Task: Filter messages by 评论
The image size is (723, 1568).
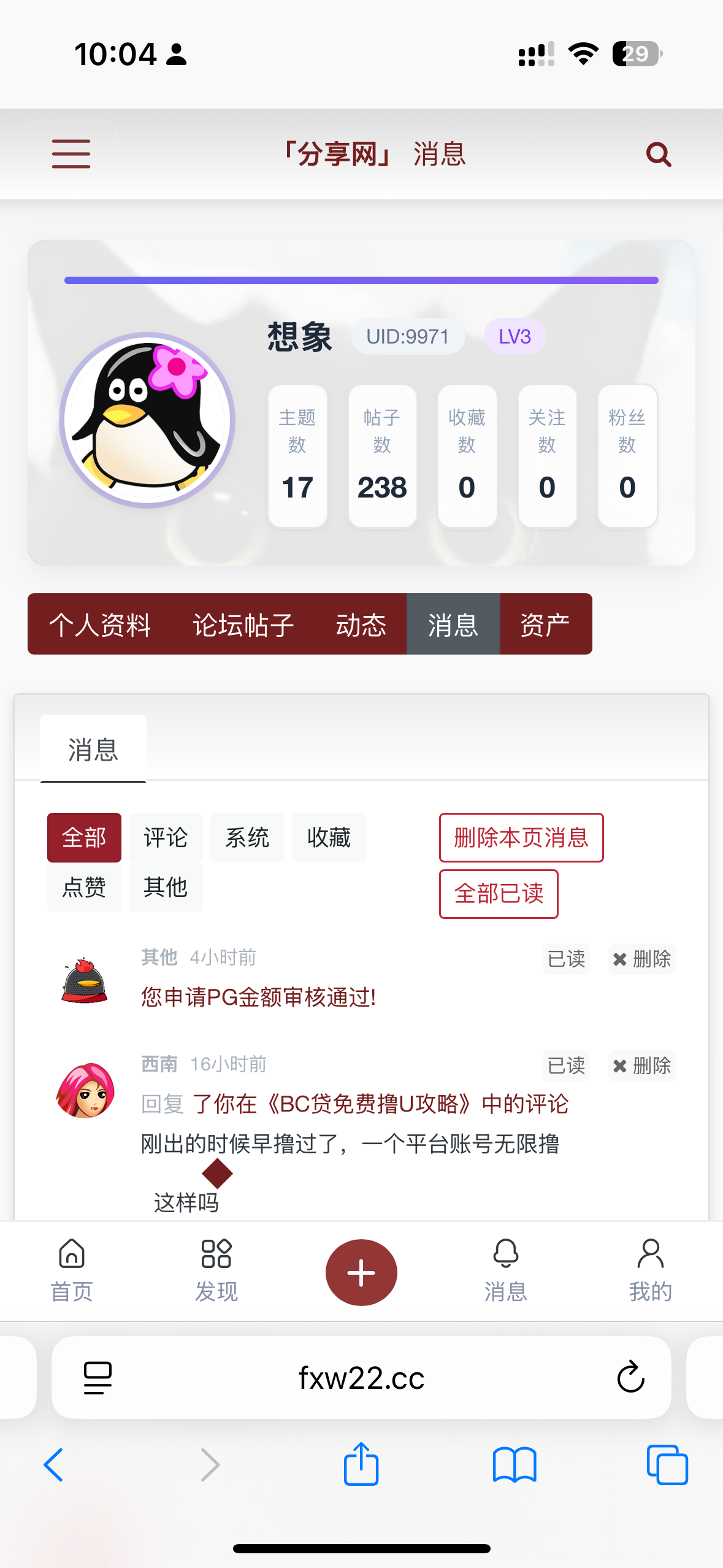Action: [166, 837]
